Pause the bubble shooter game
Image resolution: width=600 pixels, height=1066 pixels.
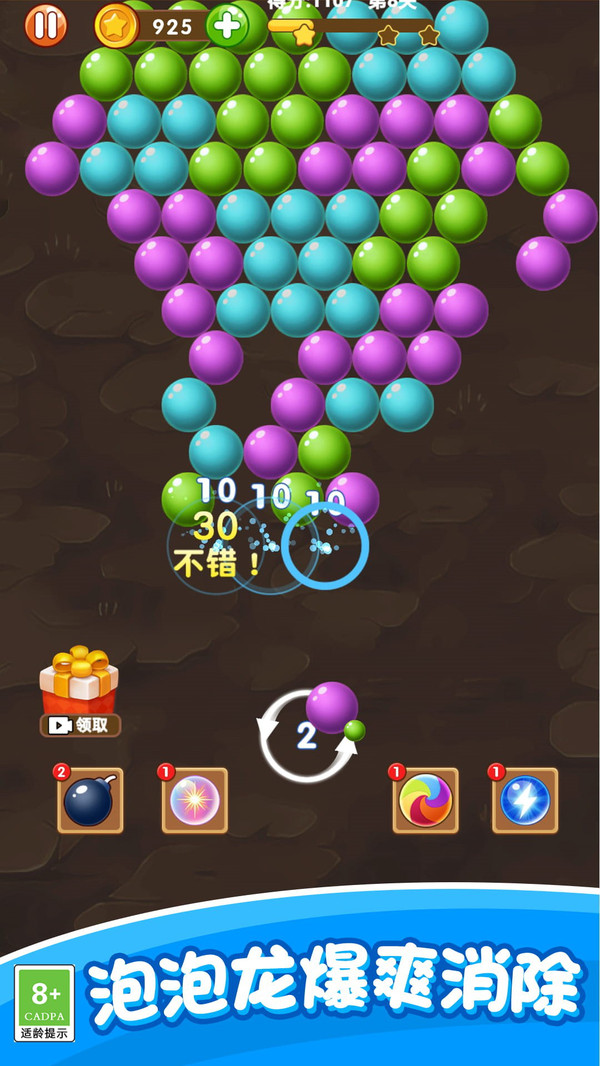[45, 26]
